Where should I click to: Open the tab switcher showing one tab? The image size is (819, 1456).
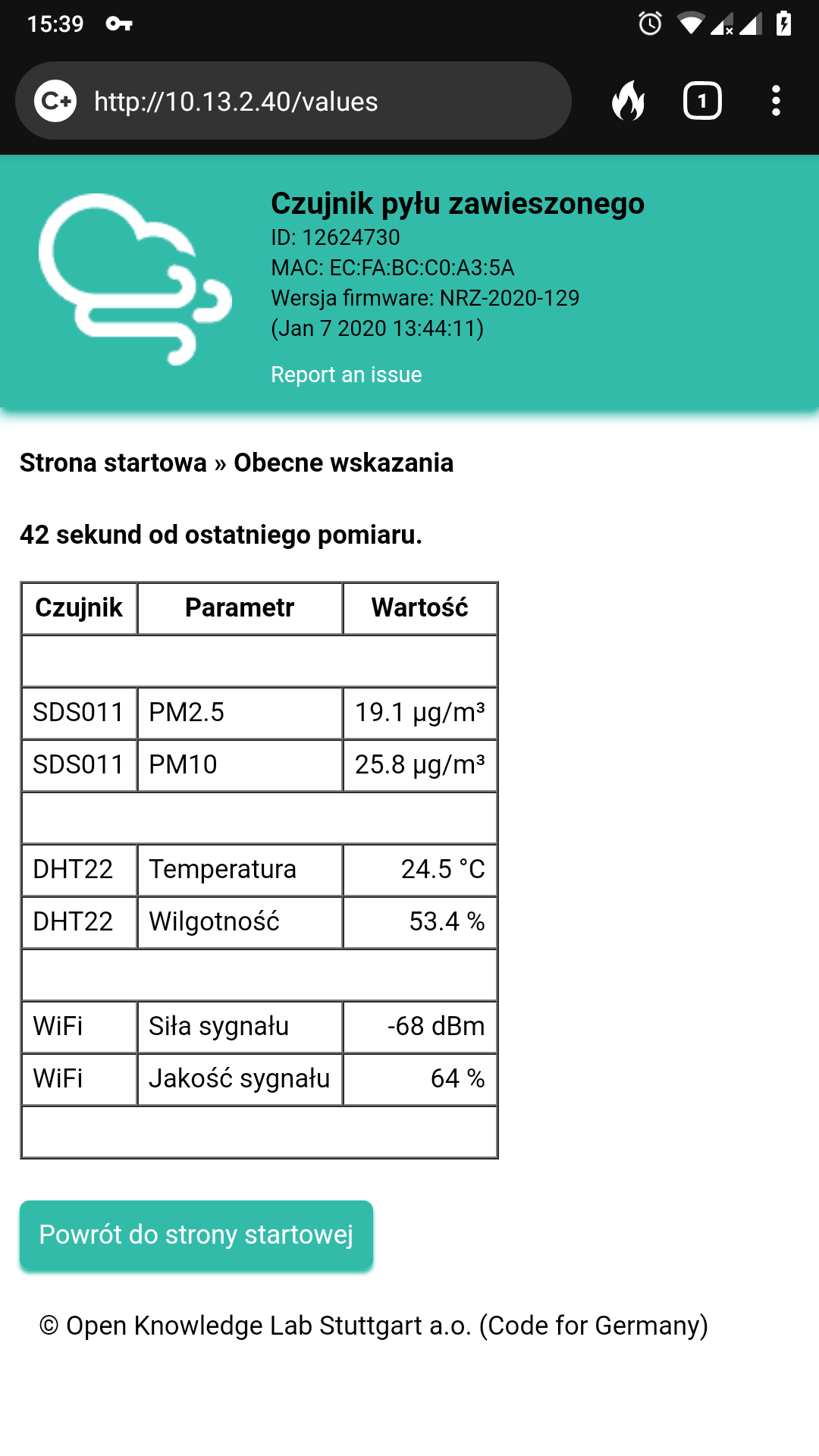click(702, 101)
